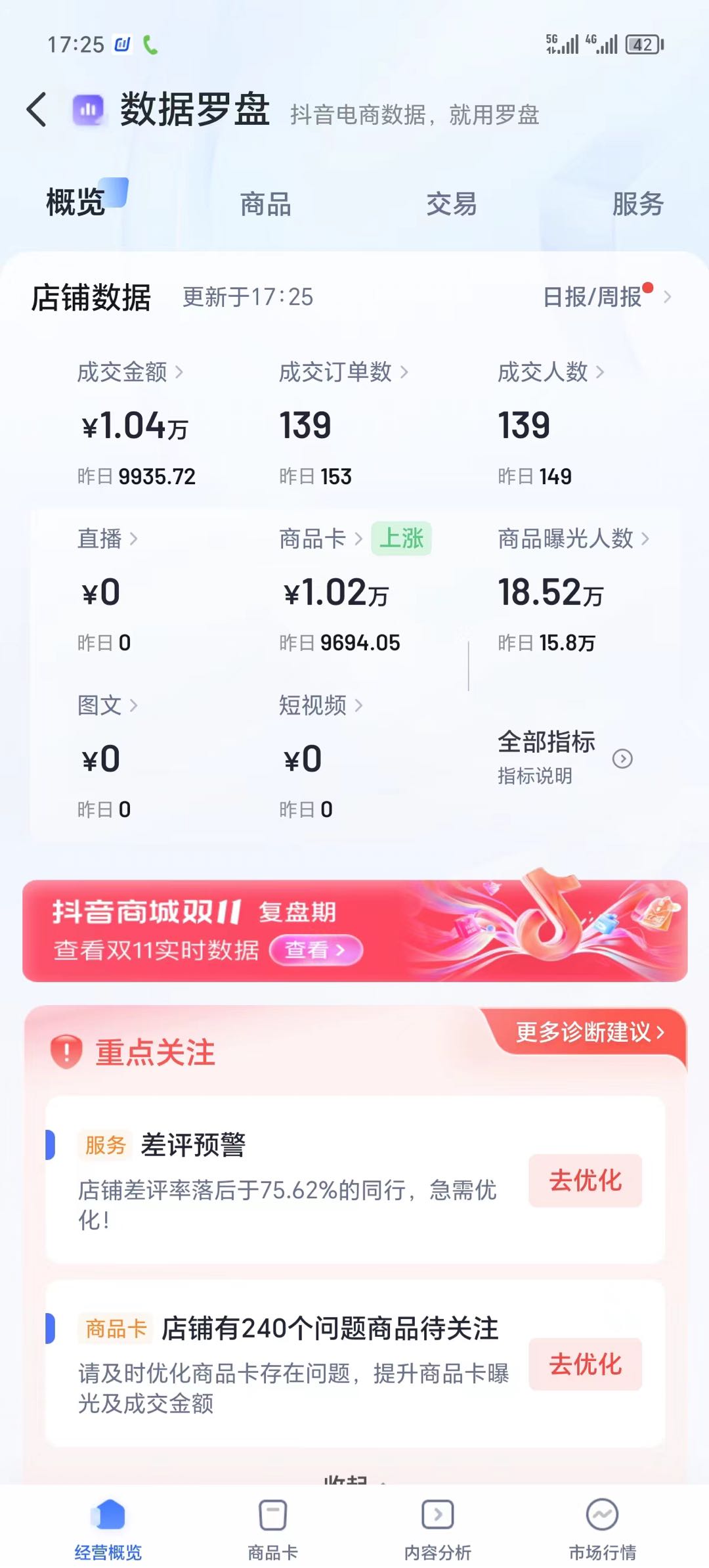
Task: Open 图文 sales details
Action: point(107,706)
